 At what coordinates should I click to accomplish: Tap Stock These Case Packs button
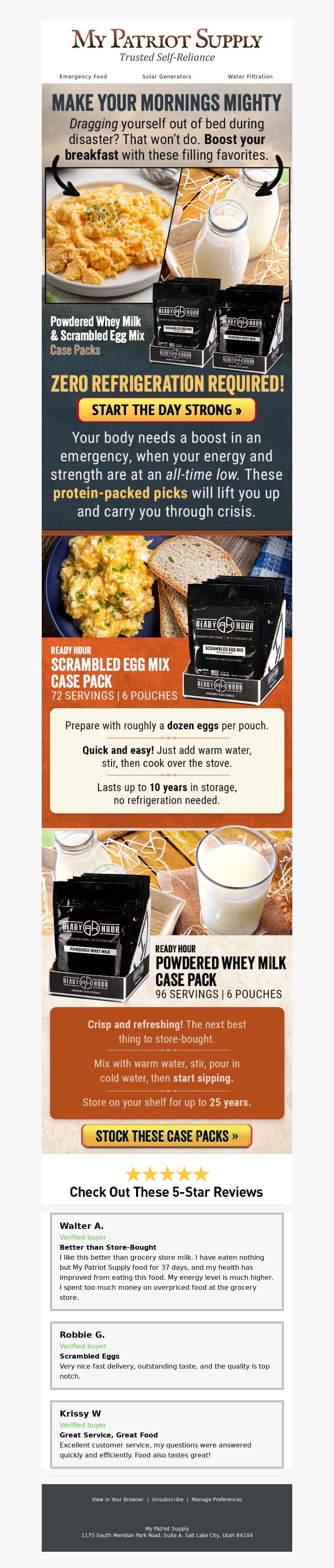[x=167, y=1136]
